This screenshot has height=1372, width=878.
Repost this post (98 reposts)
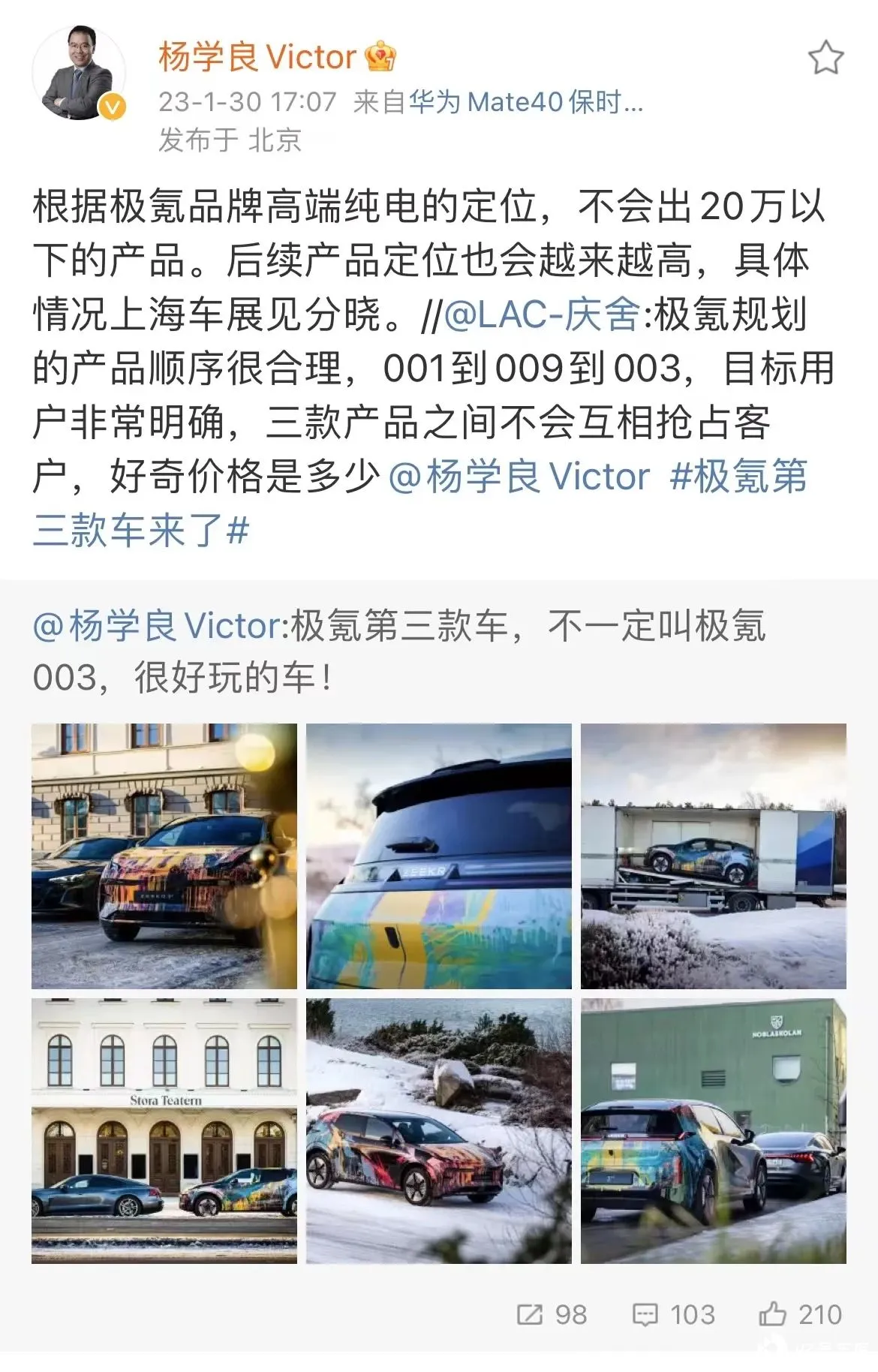(x=552, y=1314)
